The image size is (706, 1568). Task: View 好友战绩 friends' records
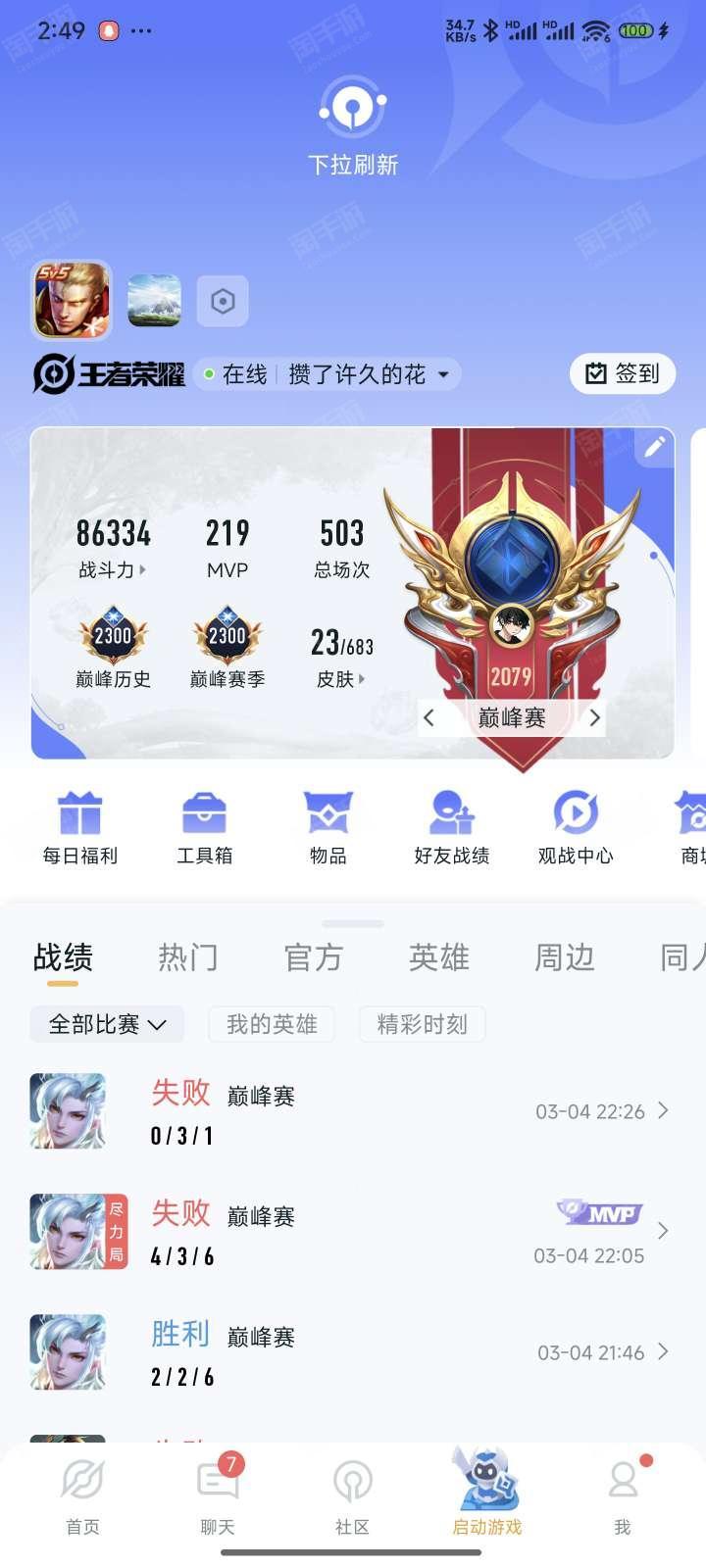tap(451, 827)
